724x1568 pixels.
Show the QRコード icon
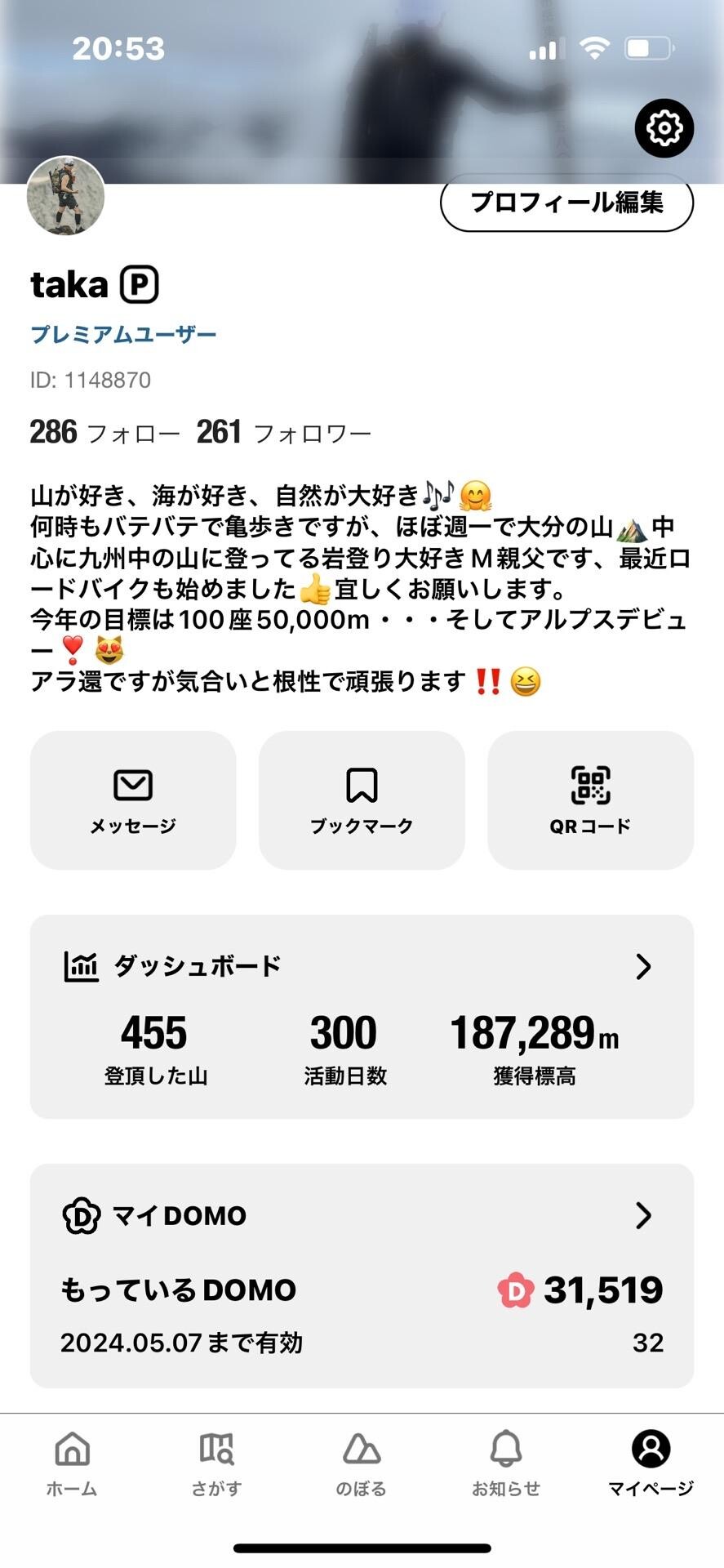coord(590,786)
